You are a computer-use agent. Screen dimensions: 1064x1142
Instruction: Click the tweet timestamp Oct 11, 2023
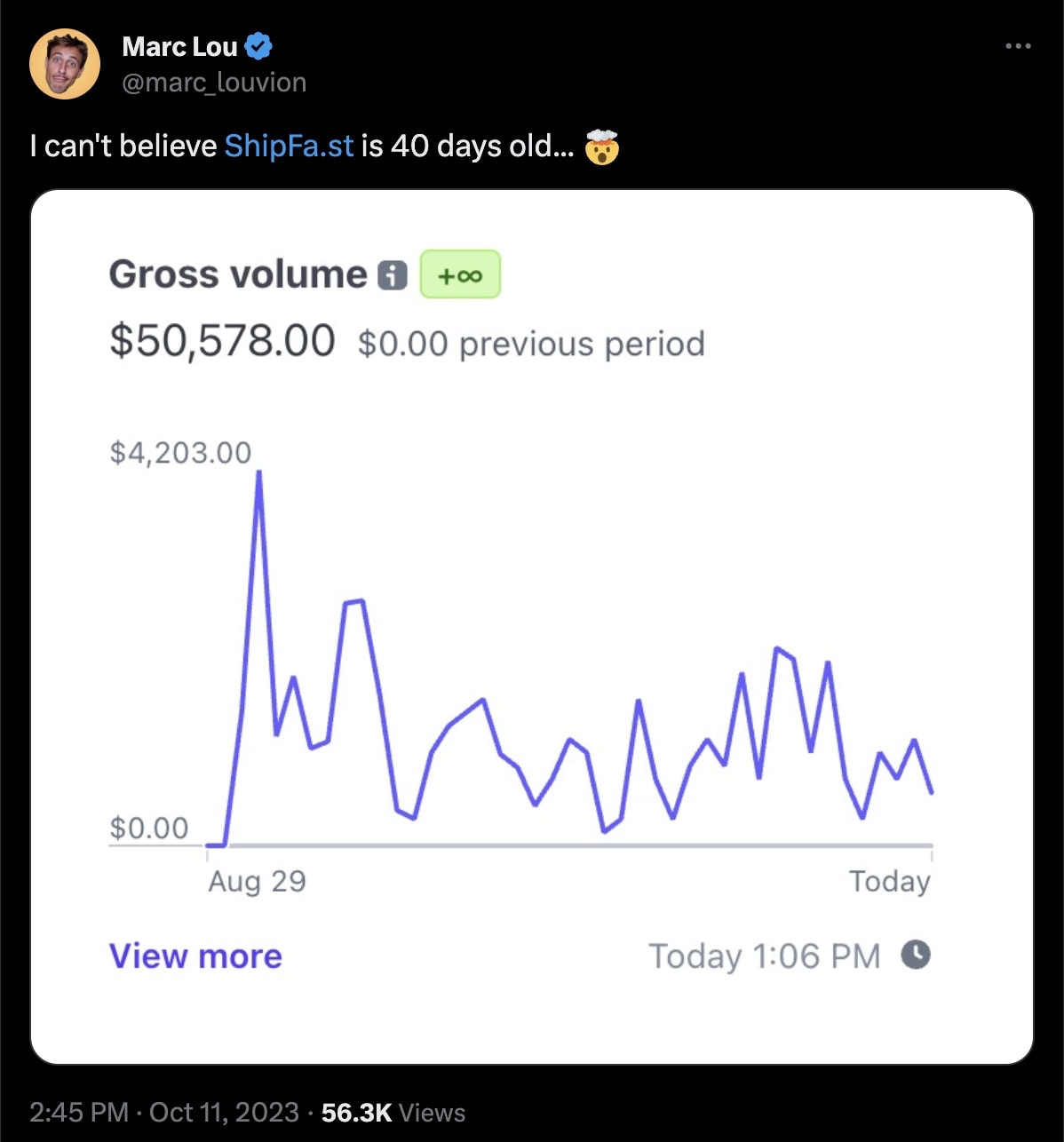coord(225,1112)
